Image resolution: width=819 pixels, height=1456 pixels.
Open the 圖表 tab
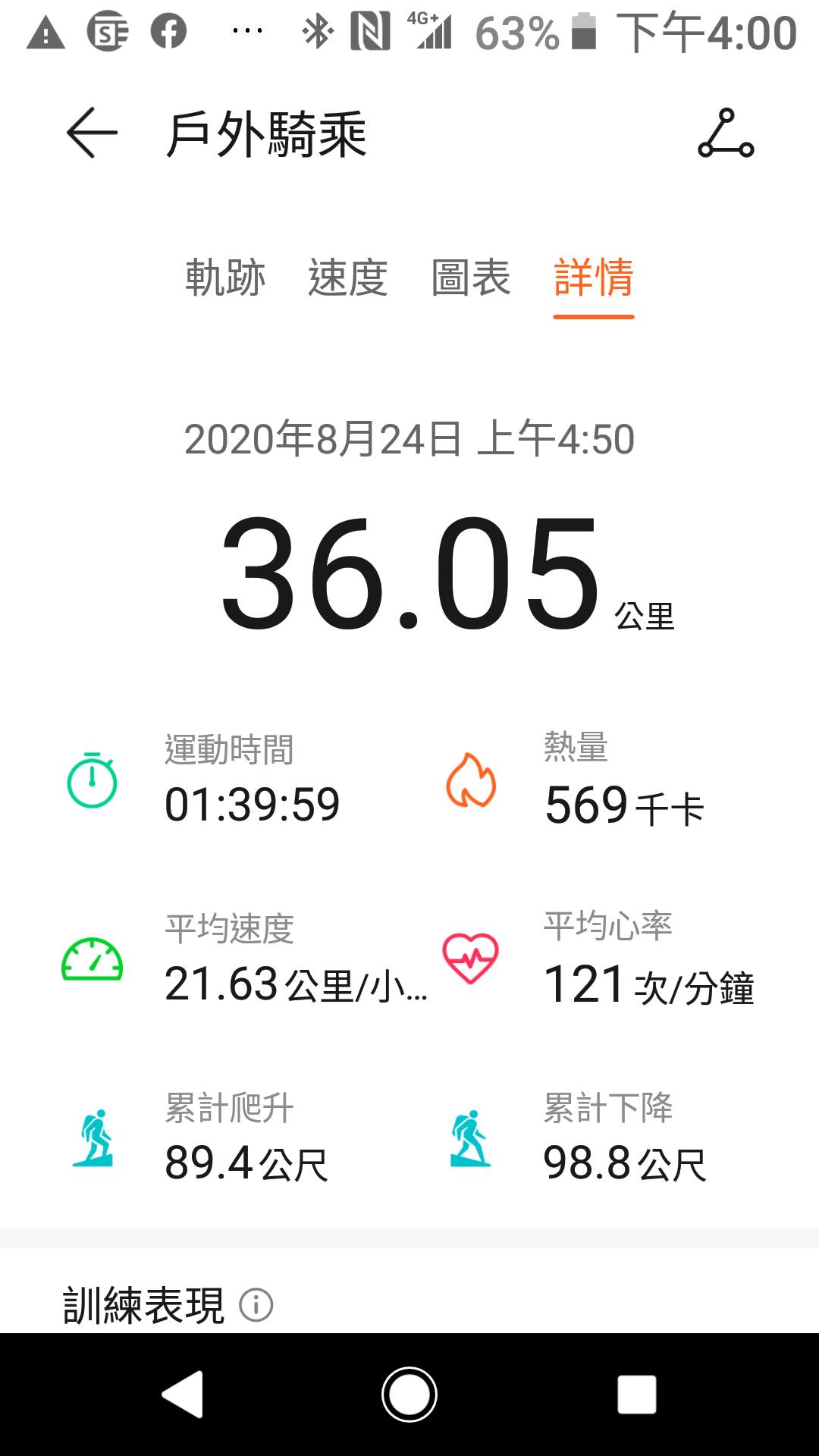coord(471,278)
